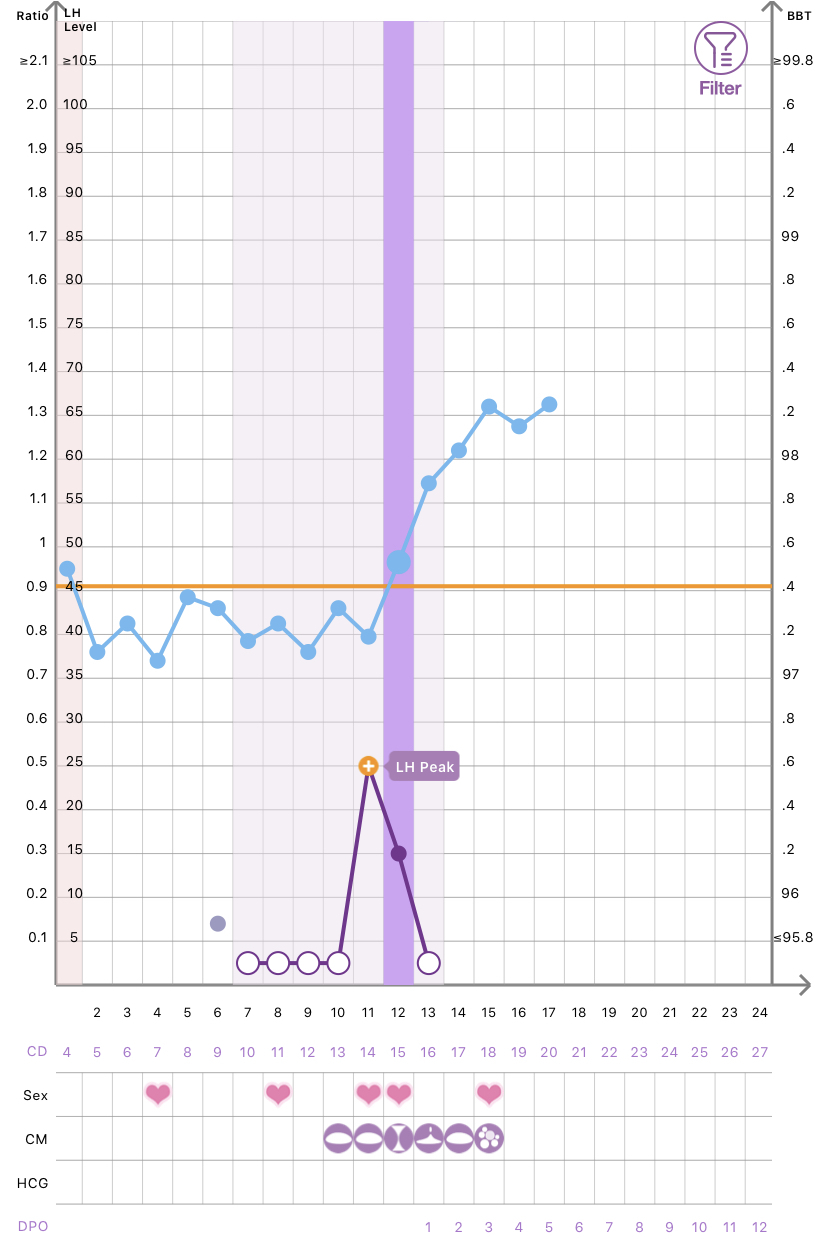Image resolution: width=828 pixels, height=1245 pixels.
Task: Tap the orange LH Peak marker
Action: click(368, 766)
